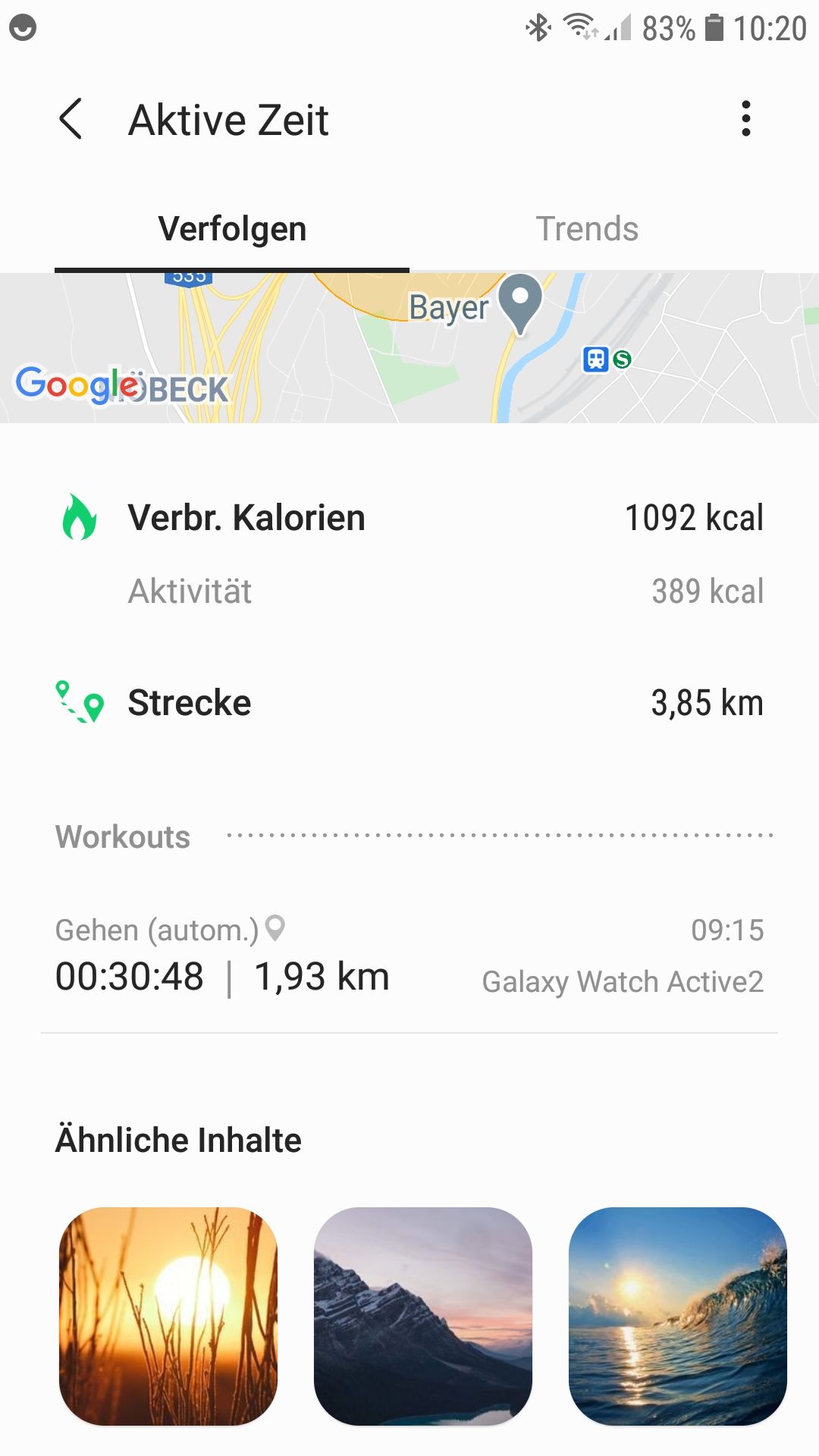Go back from Aktive Zeit

click(x=71, y=120)
